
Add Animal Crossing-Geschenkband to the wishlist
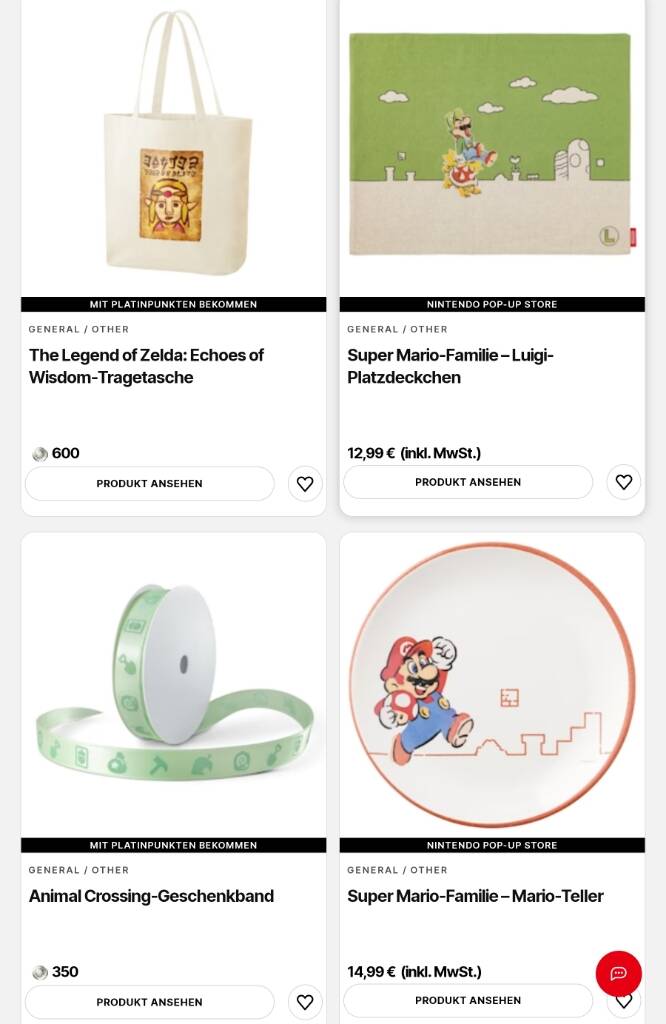(305, 1002)
